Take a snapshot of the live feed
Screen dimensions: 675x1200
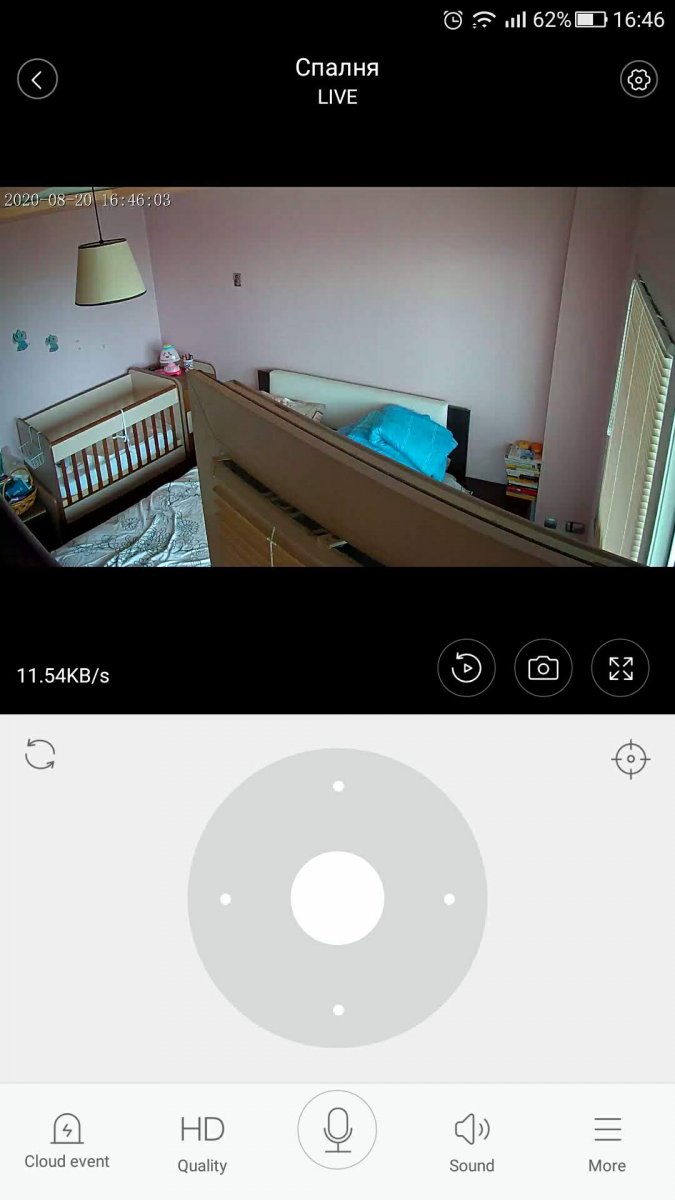tap(543, 668)
